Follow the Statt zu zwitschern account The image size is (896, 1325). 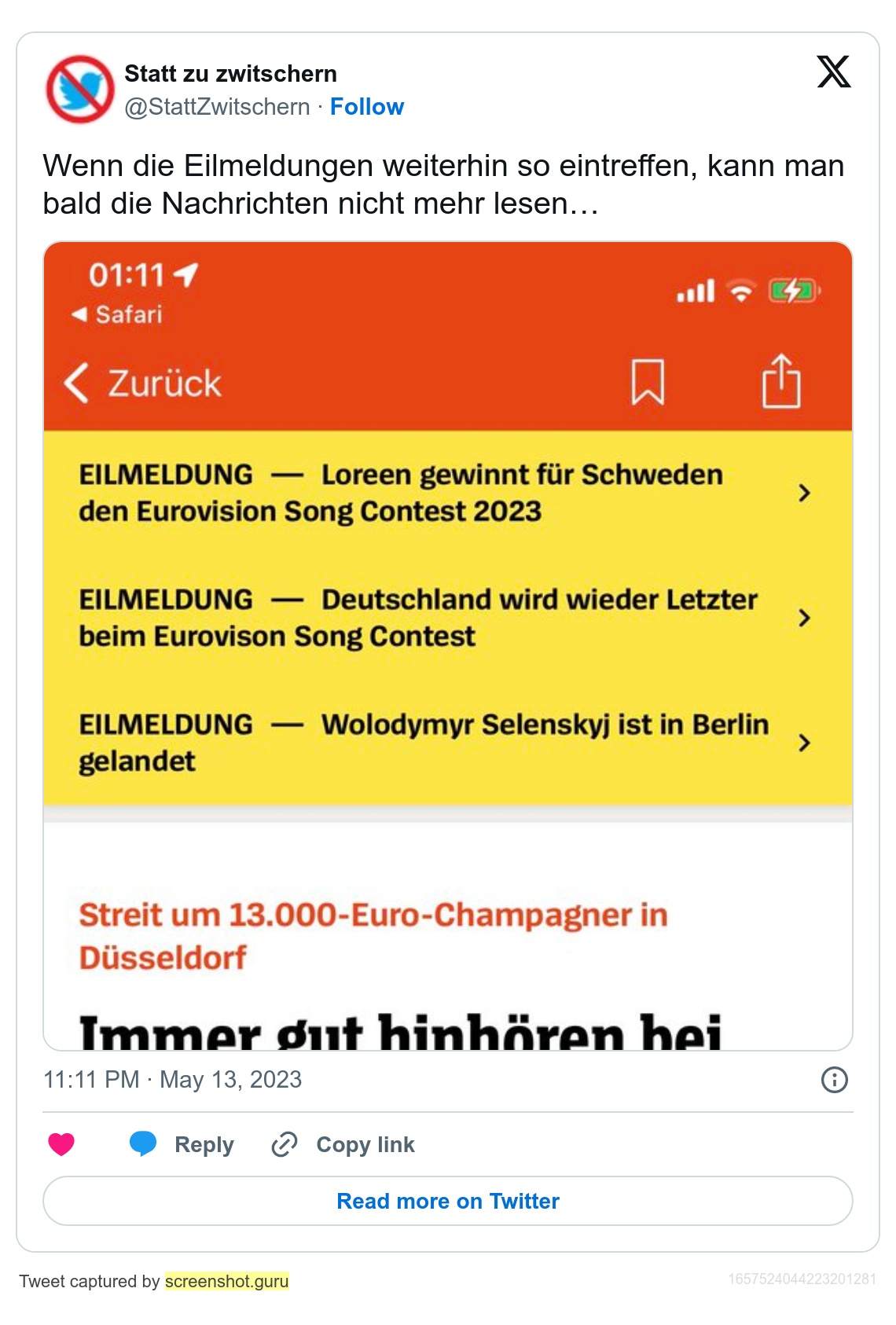click(366, 107)
